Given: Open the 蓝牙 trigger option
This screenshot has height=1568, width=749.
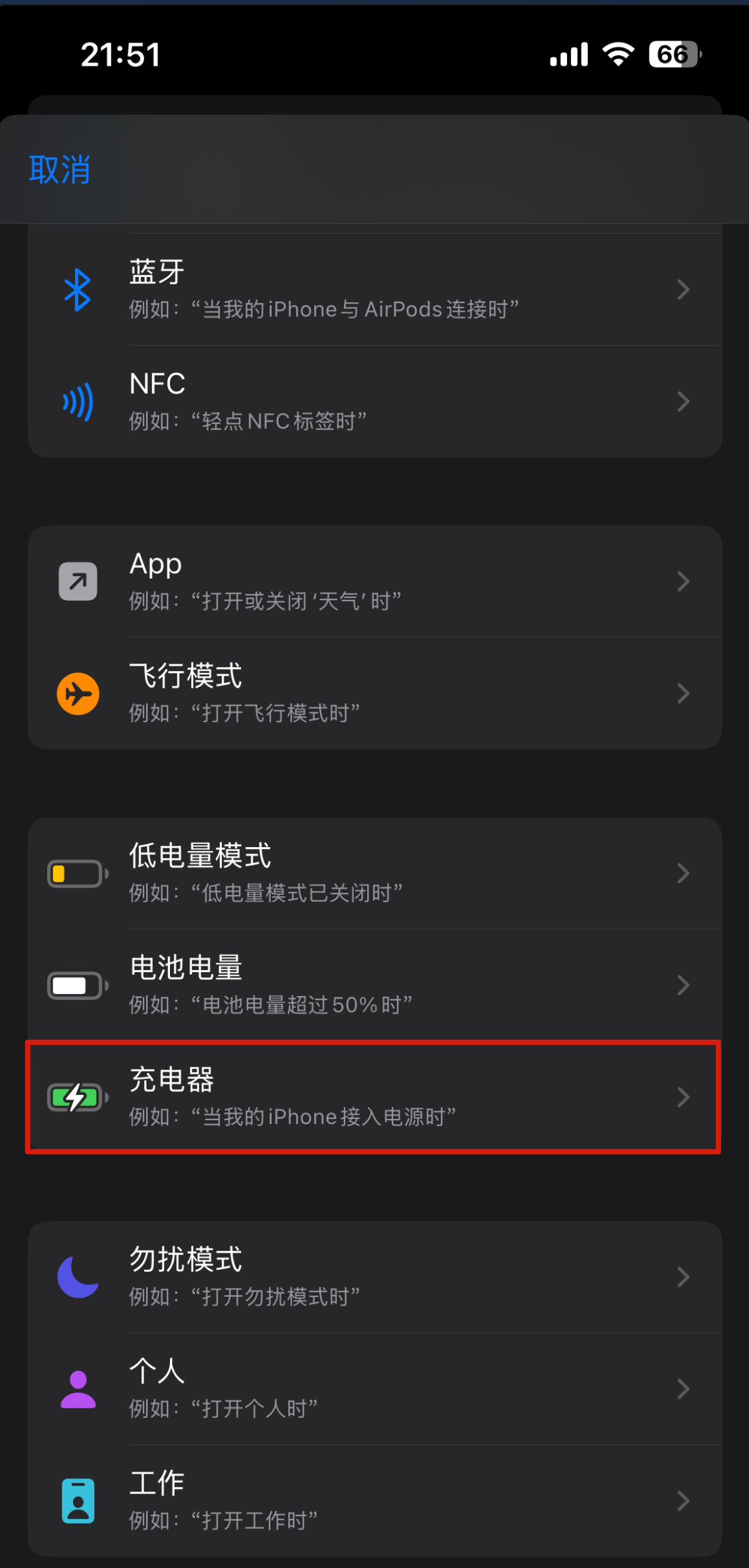Looking at the screenshot, I should [x=374, y=290].
